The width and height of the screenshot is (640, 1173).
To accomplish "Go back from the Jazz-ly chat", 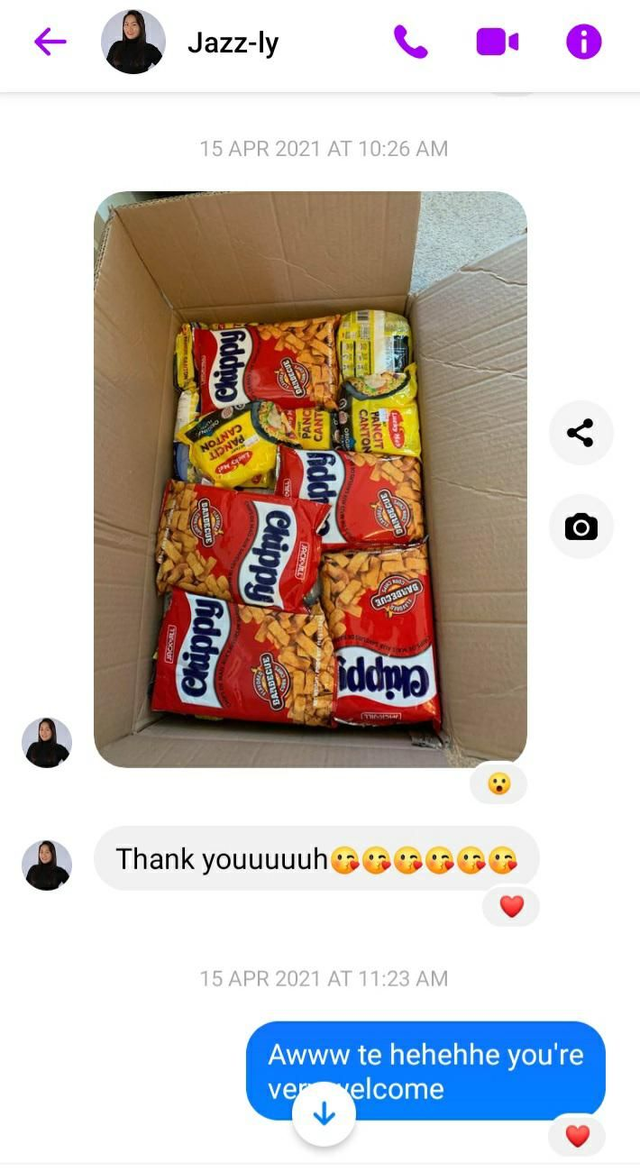I will [x=50, y=42].
